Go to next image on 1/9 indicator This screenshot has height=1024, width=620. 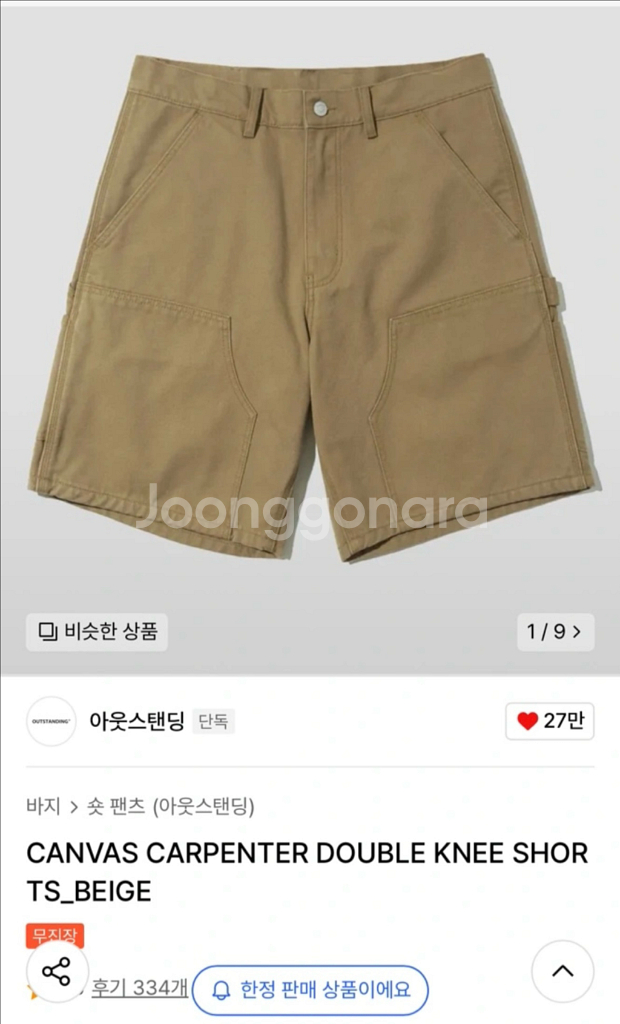click(x=555, y=632)
